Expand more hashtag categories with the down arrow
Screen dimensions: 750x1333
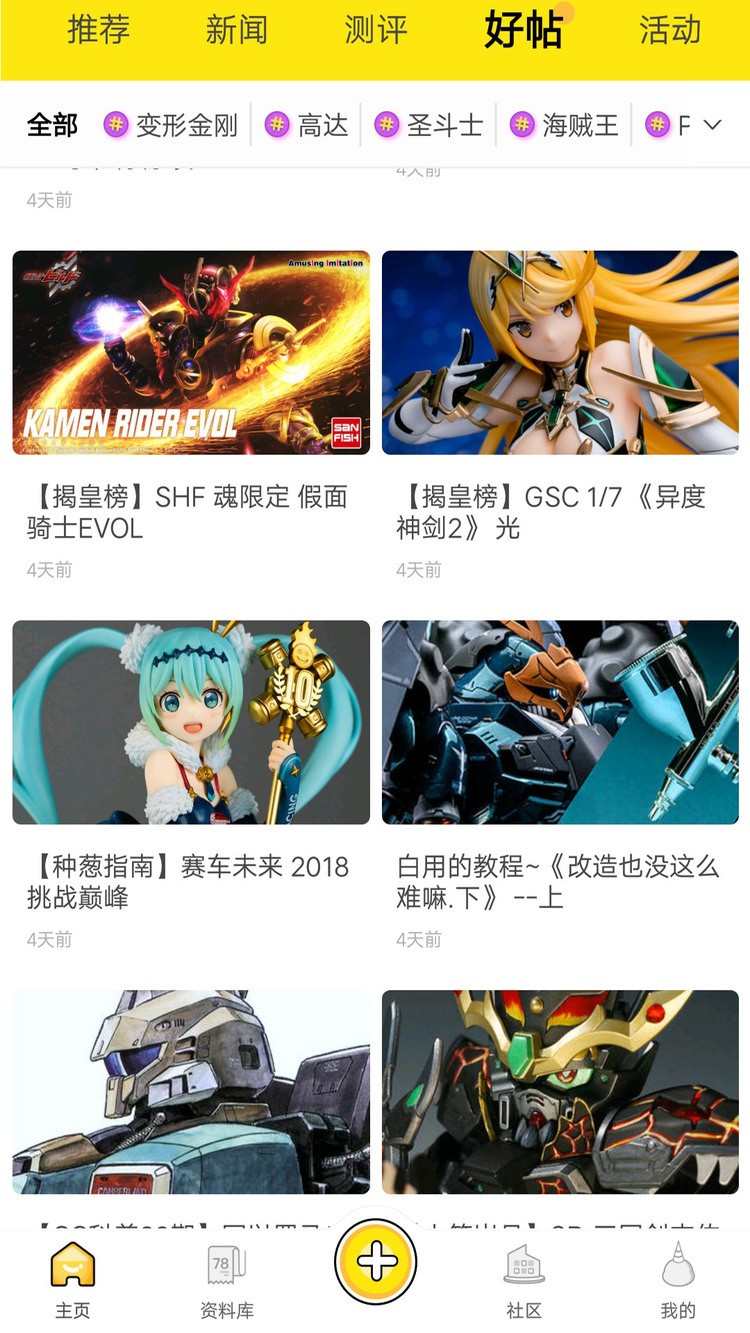[712, 124]
